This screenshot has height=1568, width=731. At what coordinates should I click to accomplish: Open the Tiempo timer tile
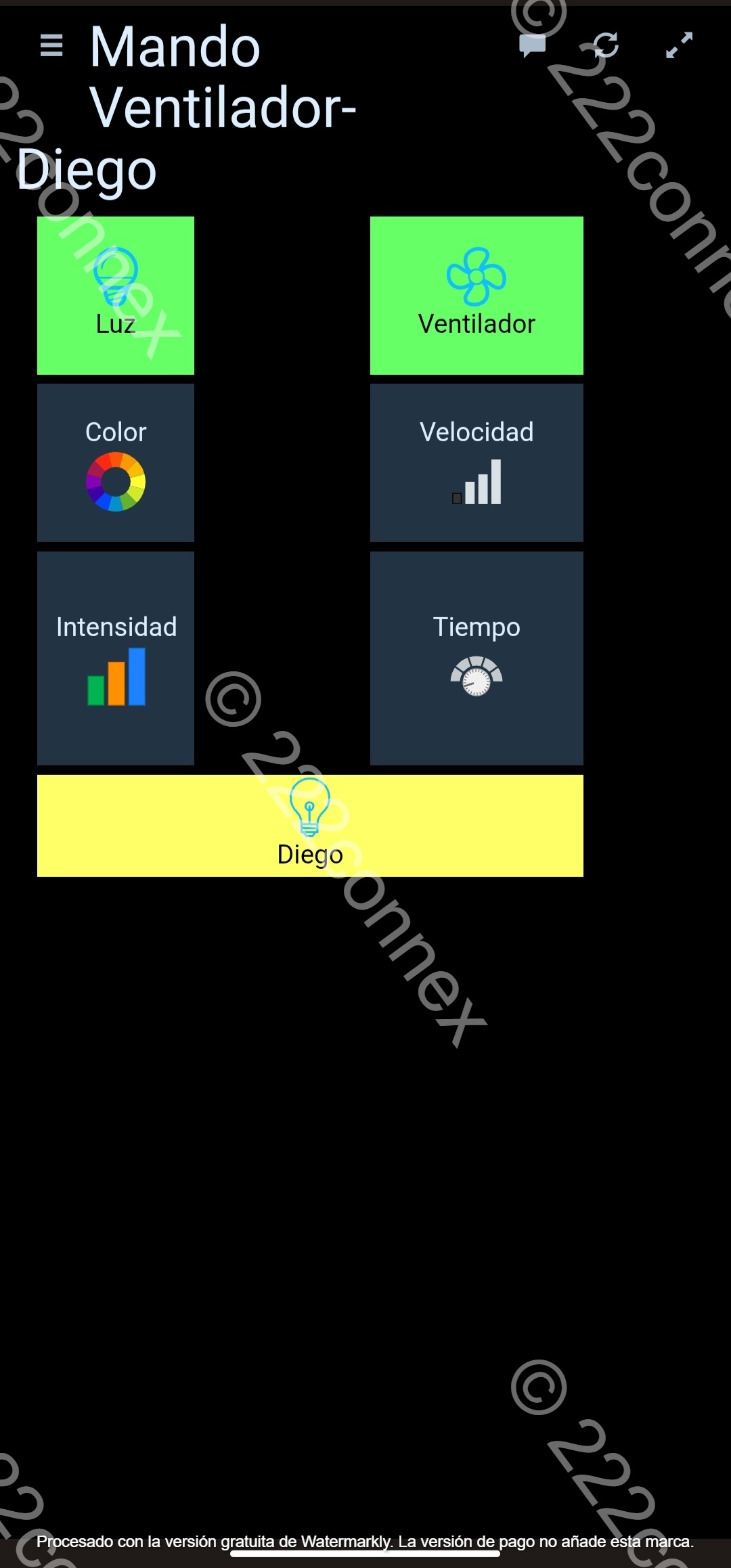477,658
